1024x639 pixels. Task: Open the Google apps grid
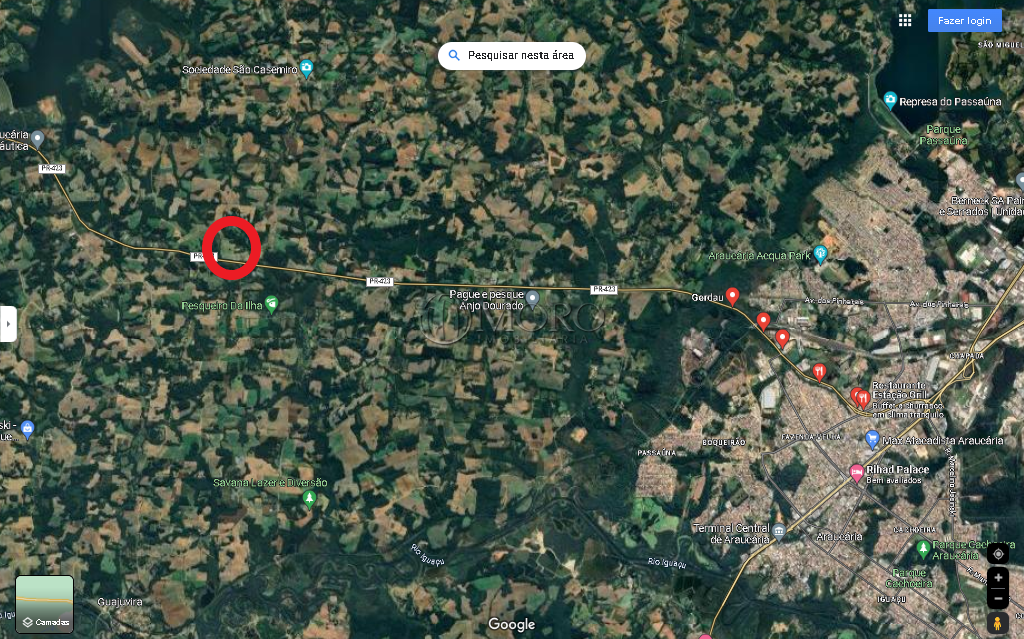[x=905, y=21]
